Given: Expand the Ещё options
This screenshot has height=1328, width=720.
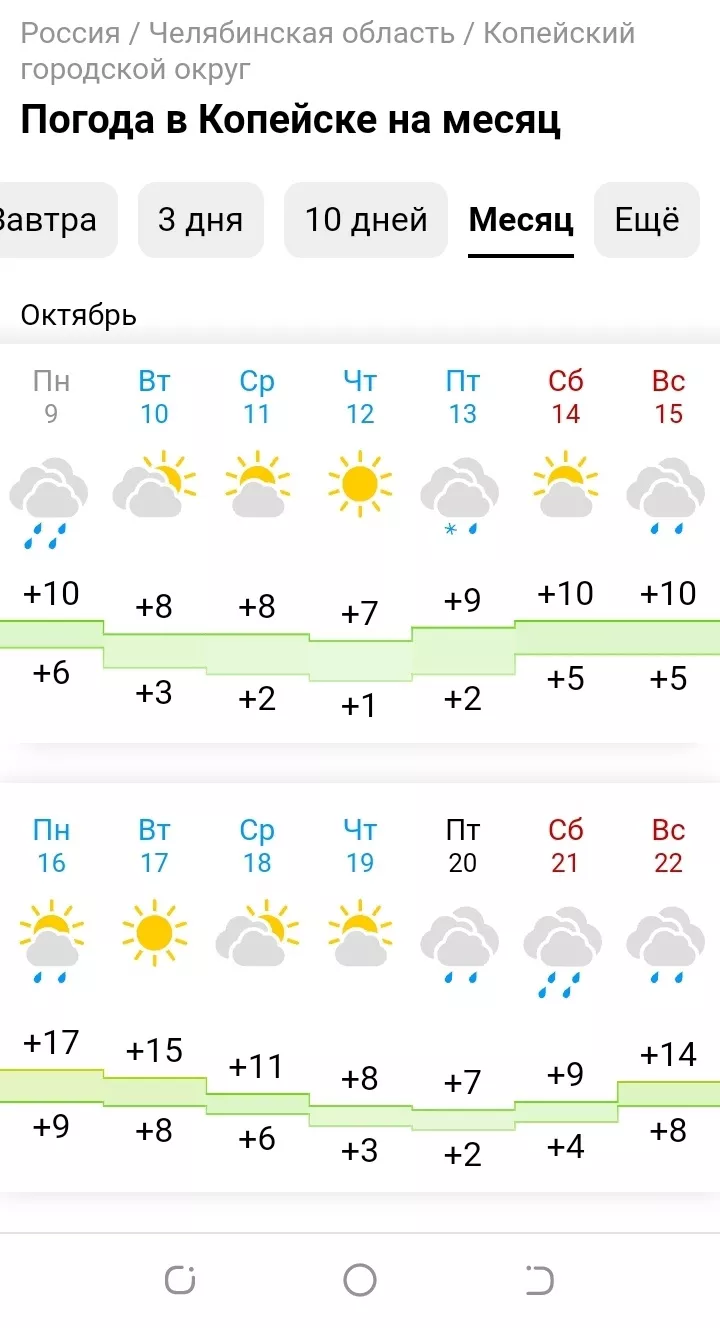Looking at the screenshot, I should pyautogui.click(x=646, y=219).
